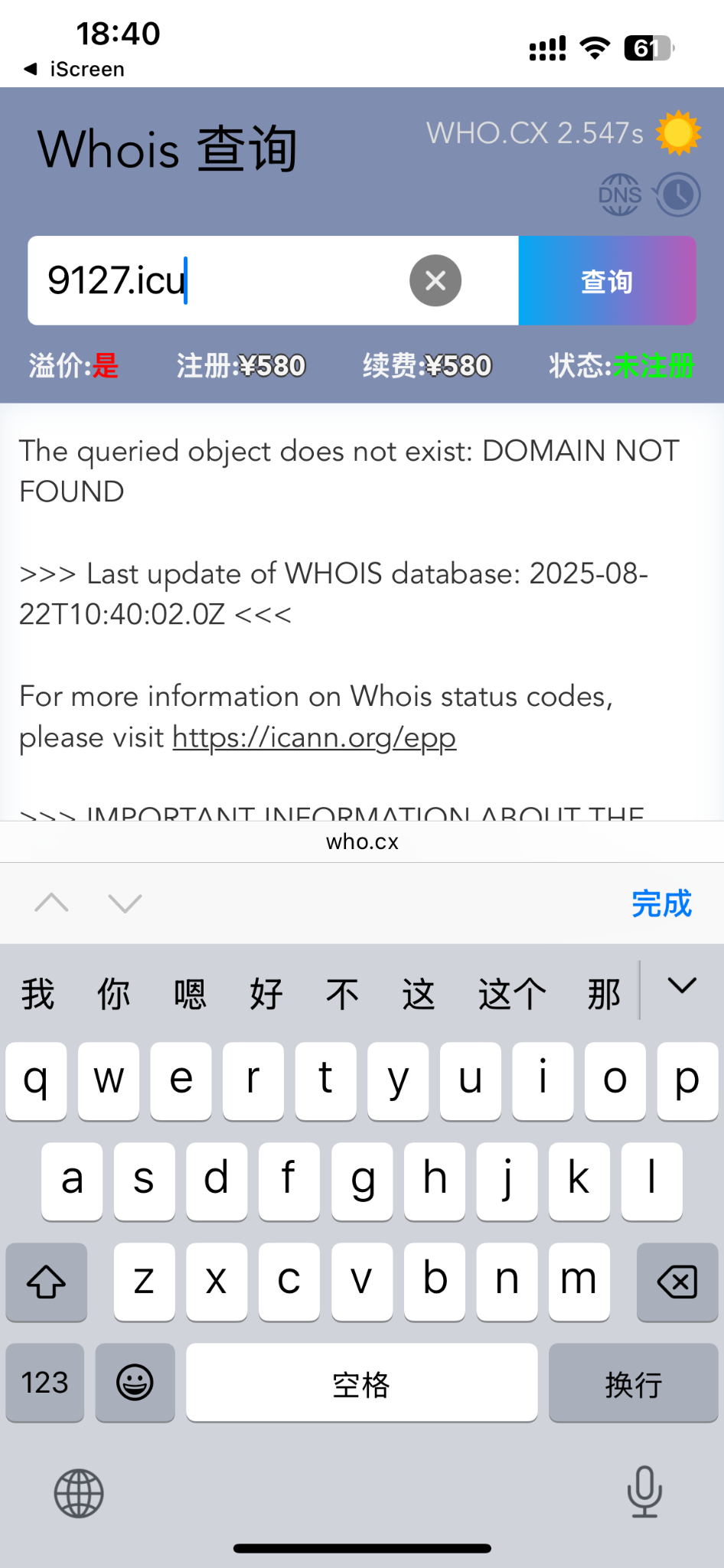
Task: Open the icann.org/epp link
Action: tap(314, 738)
